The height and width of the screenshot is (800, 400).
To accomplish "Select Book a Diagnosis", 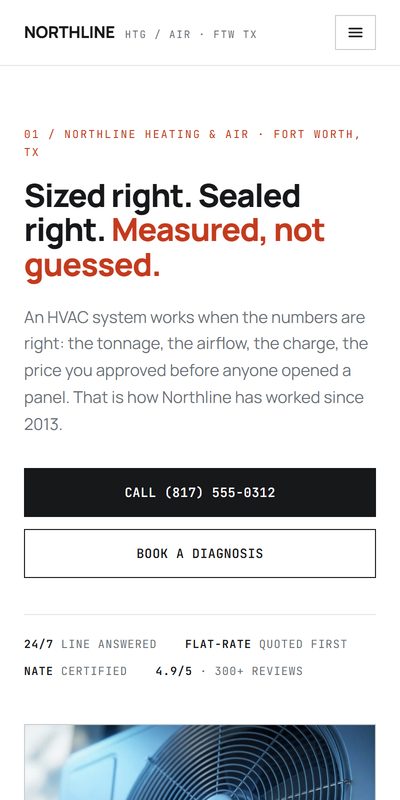I will point(200,554).
